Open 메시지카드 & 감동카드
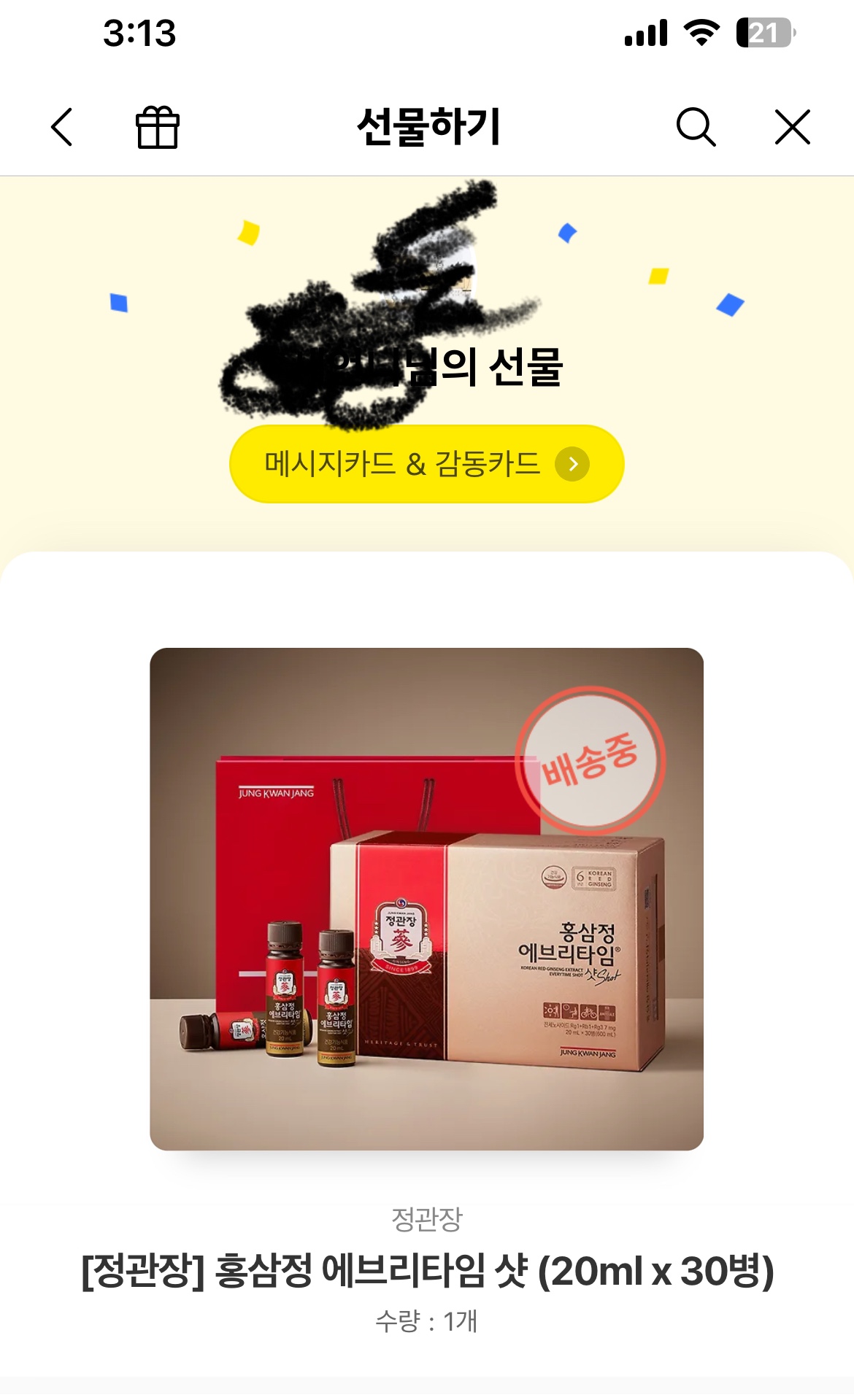 coord(426,464)
